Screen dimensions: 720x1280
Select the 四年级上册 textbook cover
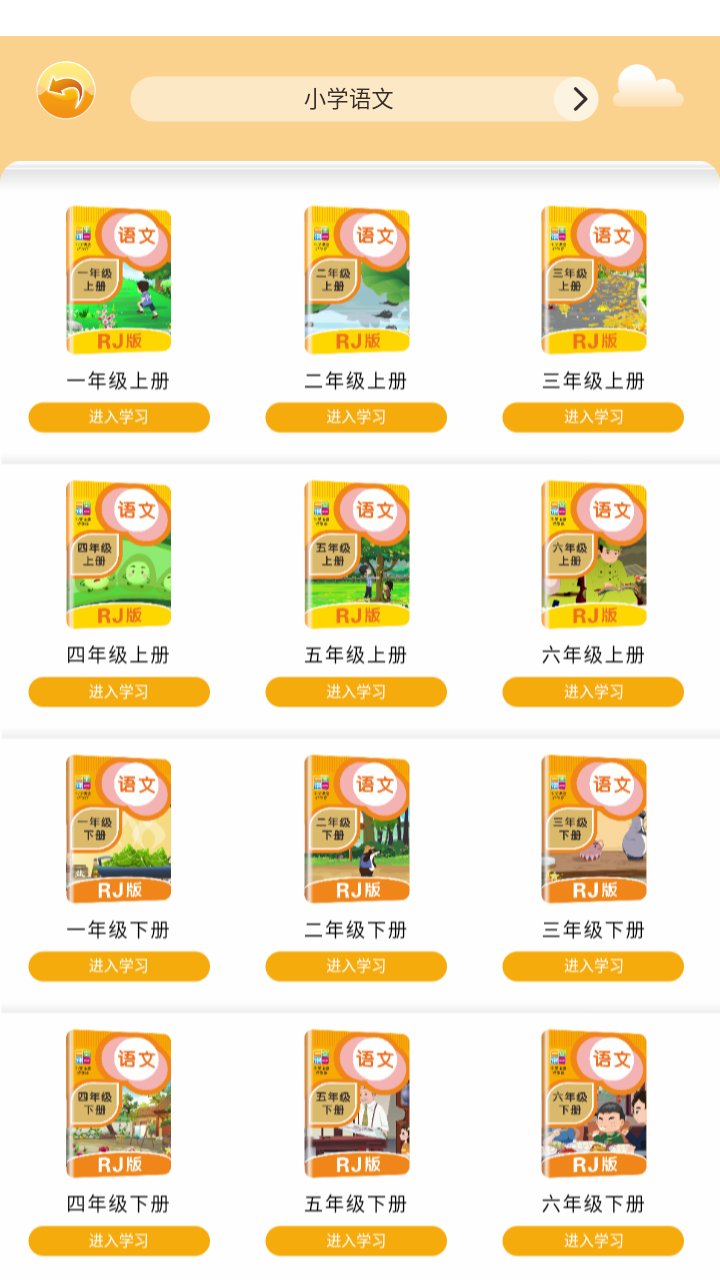(x=119, y=555)
